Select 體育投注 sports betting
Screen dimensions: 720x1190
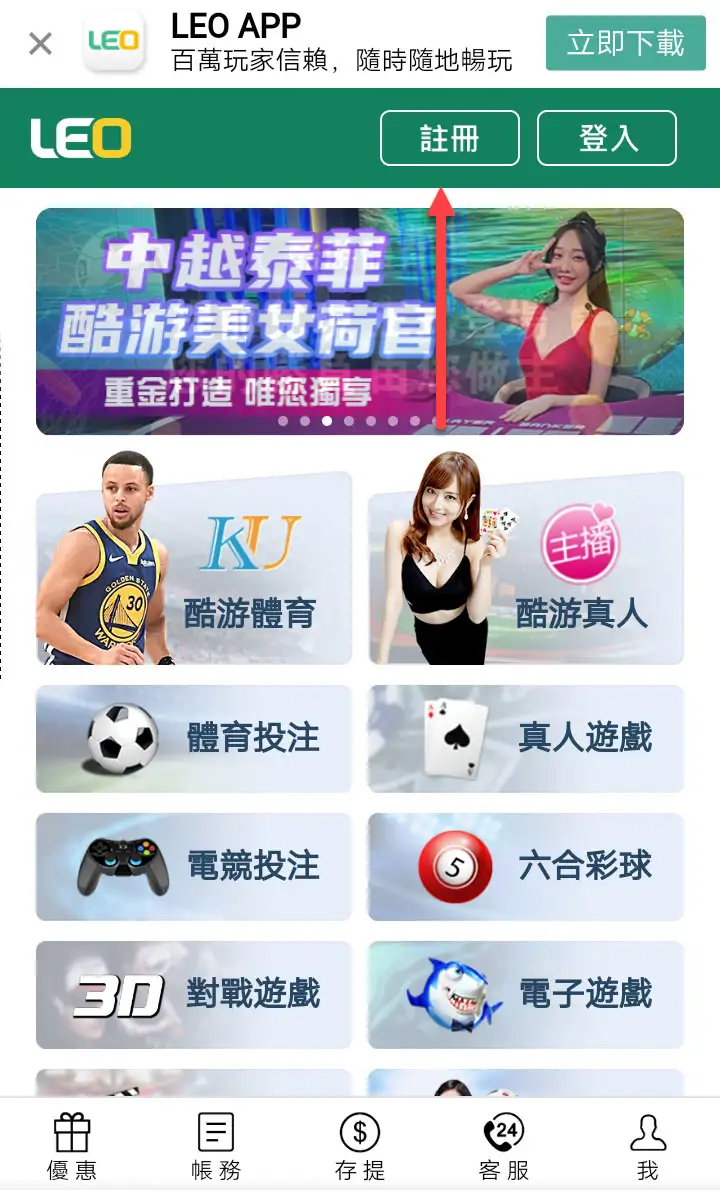click(x=193, y=738)
